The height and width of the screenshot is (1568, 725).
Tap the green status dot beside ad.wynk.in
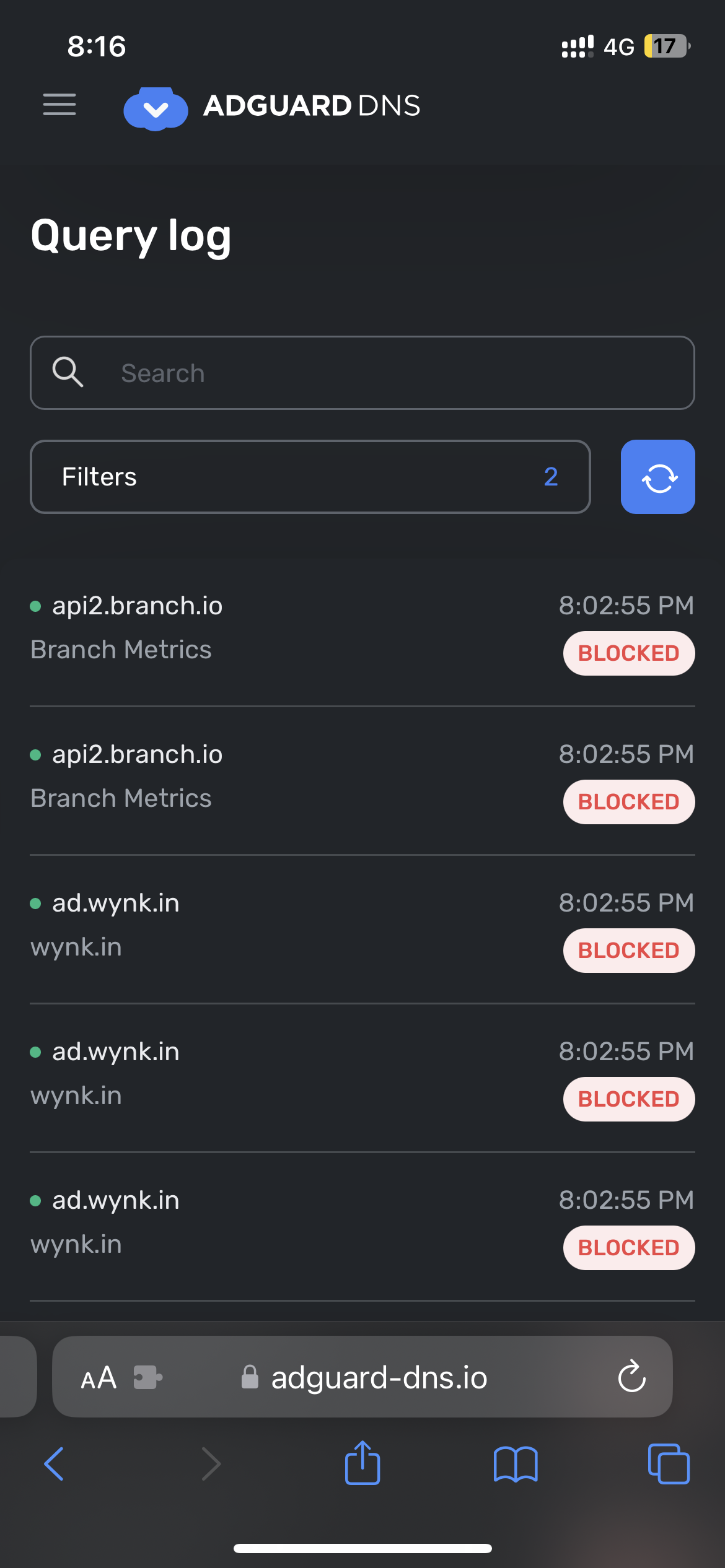pos(37,903)
